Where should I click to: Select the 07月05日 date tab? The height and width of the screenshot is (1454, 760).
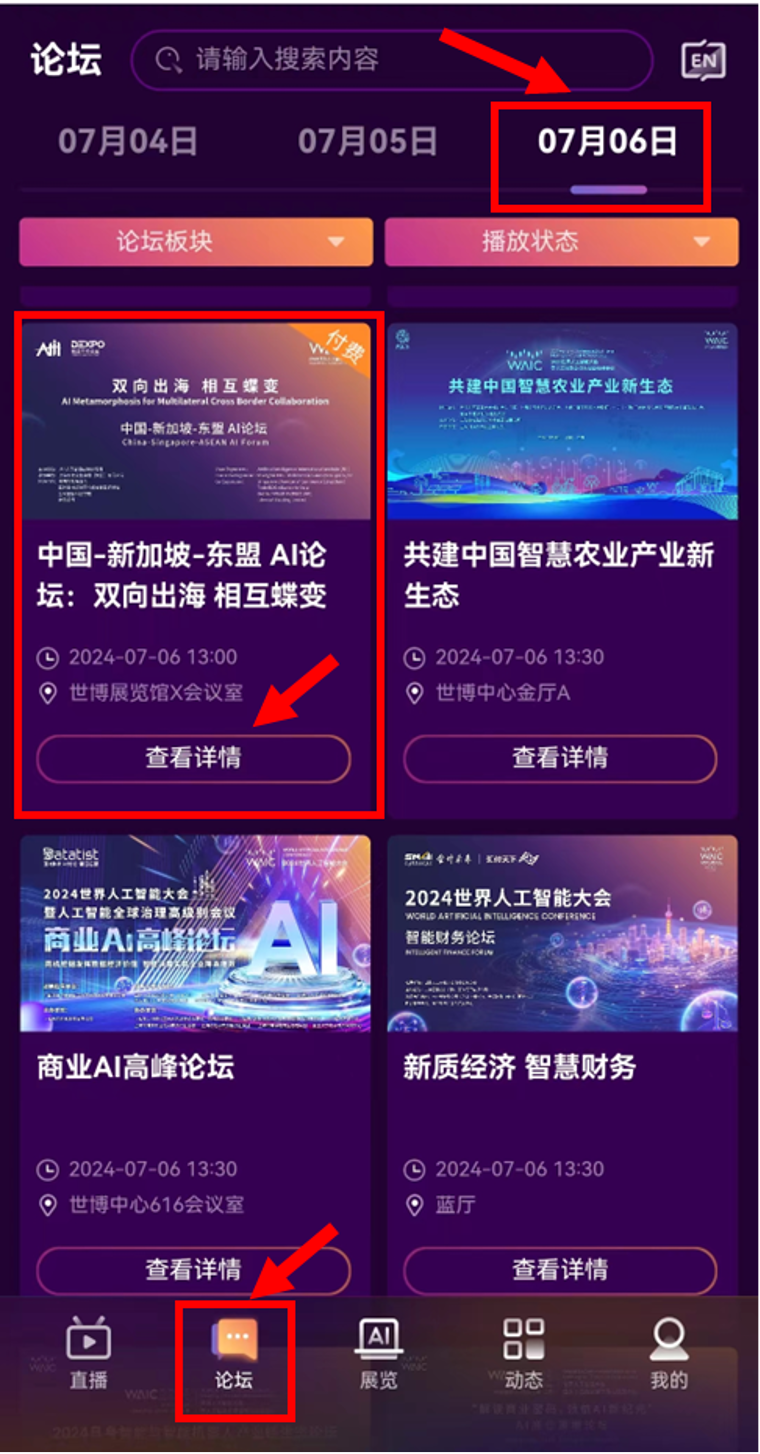pyautogui.click(x=367, y=141)
